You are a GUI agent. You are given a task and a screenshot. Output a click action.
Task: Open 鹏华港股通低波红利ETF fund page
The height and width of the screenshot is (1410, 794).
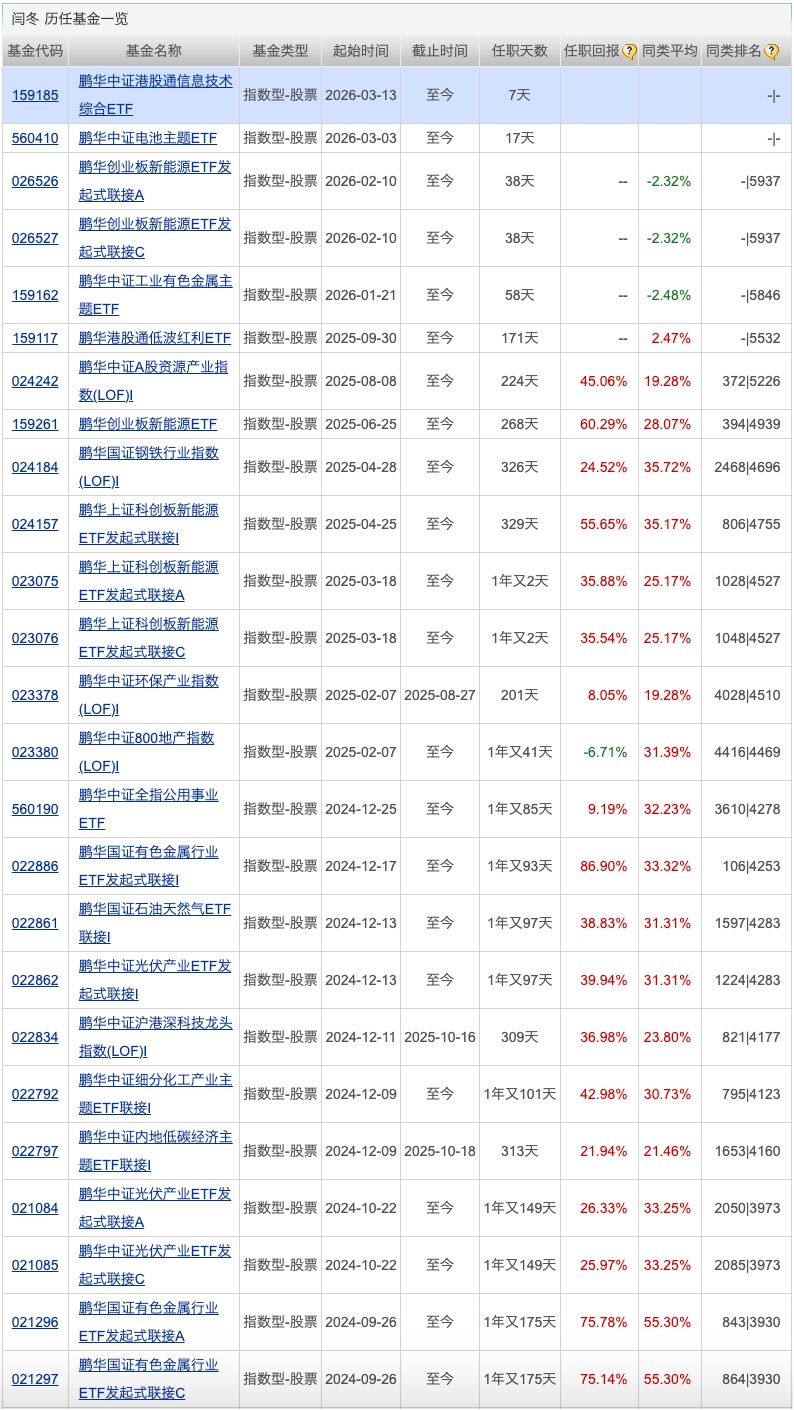(155, 338)
